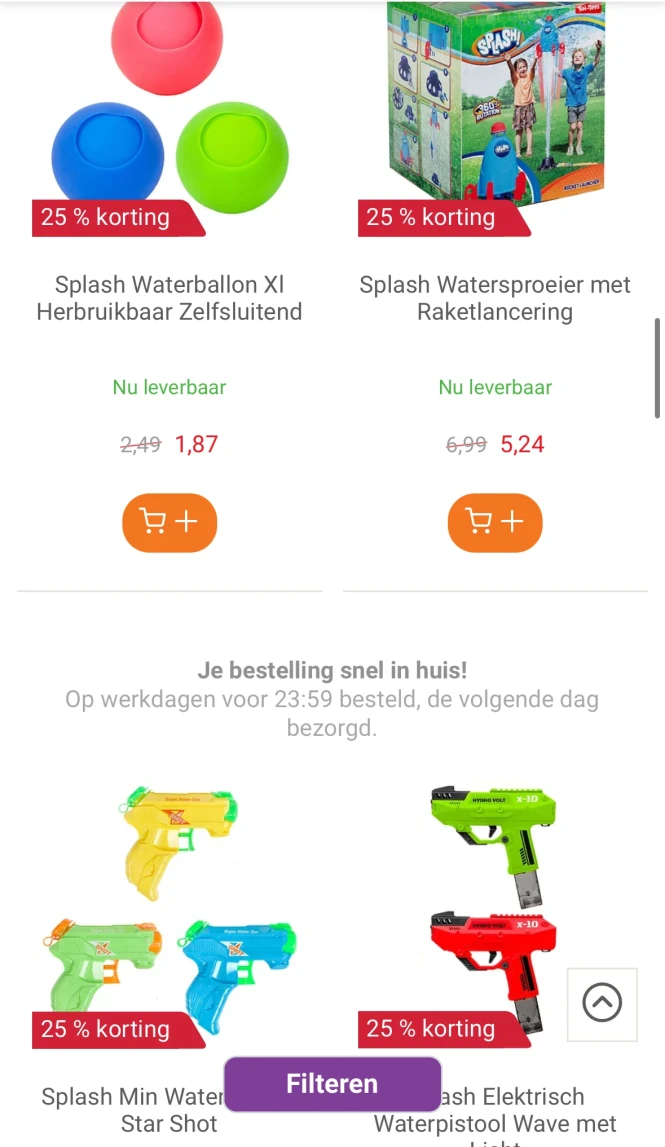This screenshot has width=665, height=1147.
Task: Add Splash Waterballon Xl to the cart
Action: [169, 522]
